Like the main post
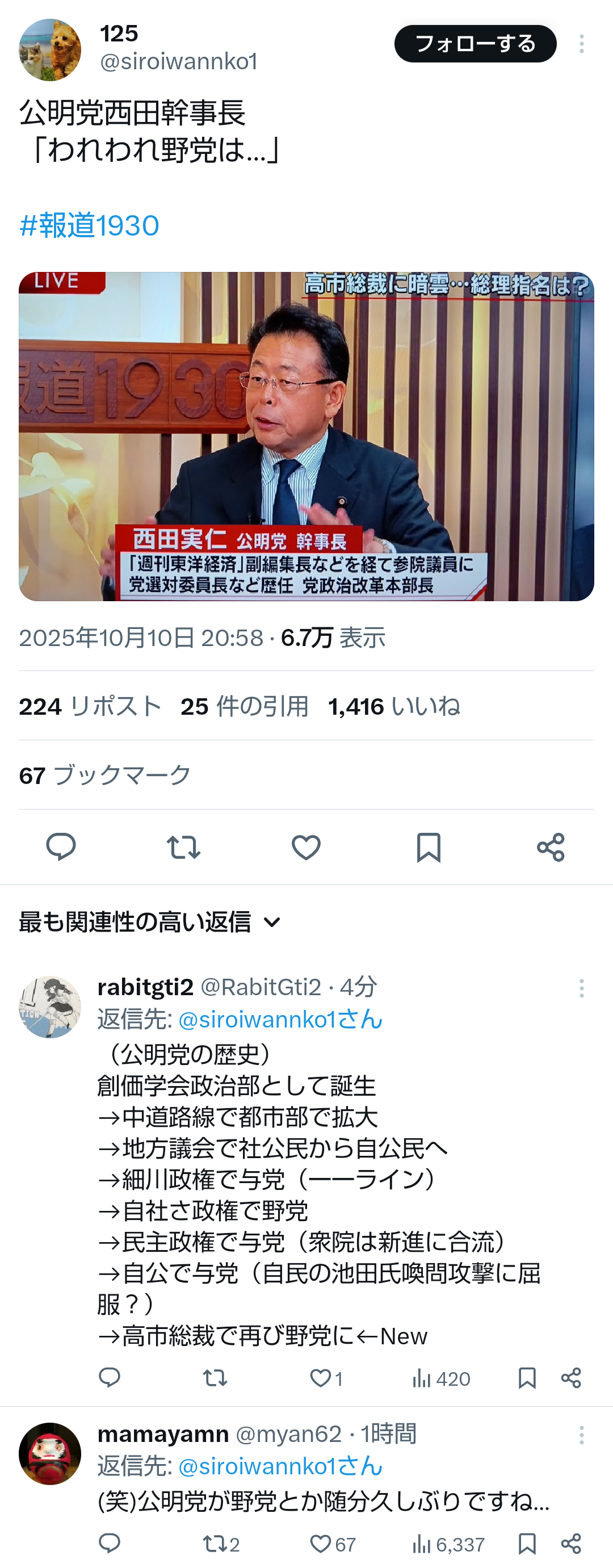The height and width of the screenshot is (1568, 613). 306,846
